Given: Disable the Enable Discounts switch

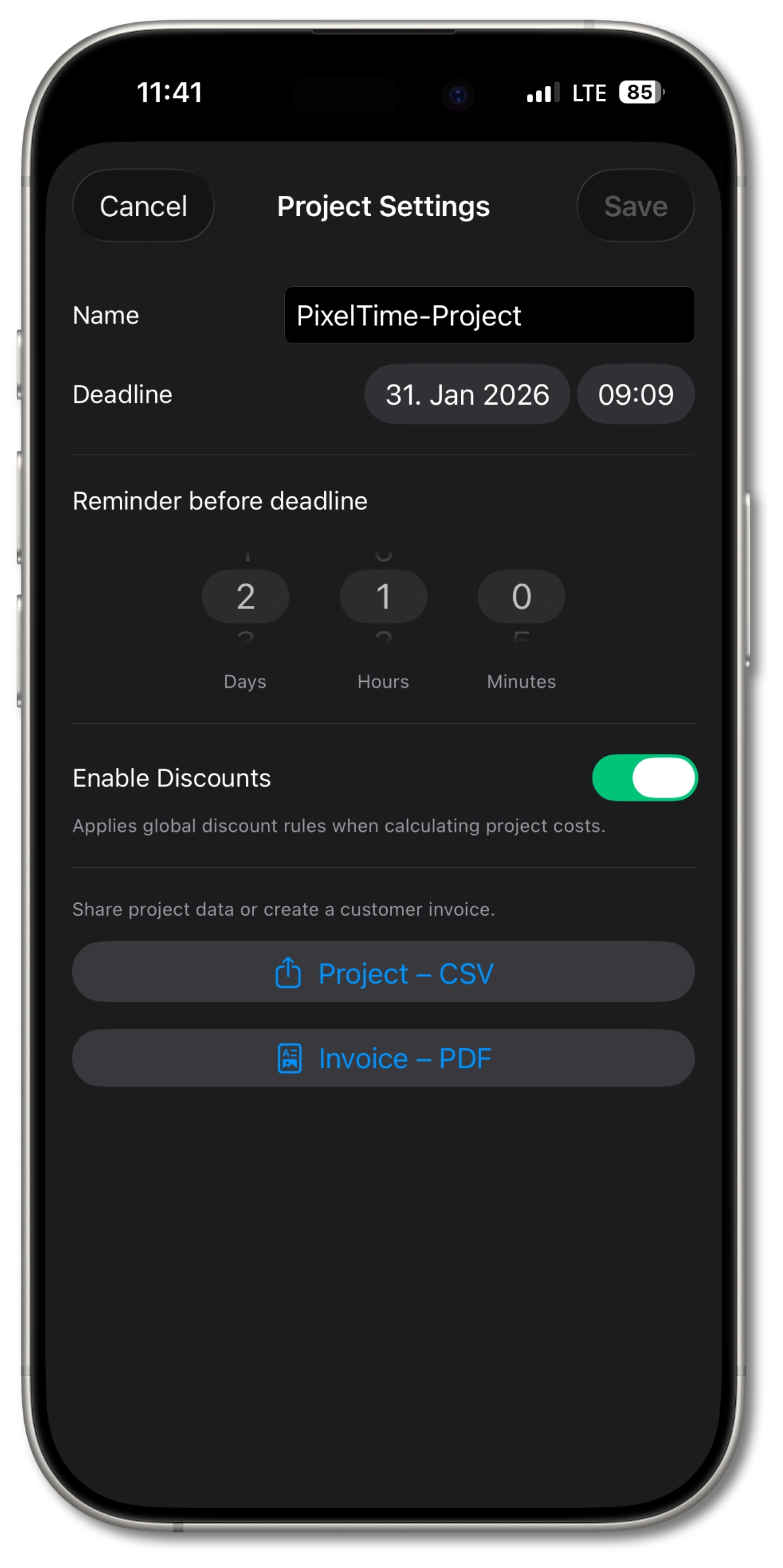Looking at the screenshot, I should pyautogui.click(x=644, y=778).
